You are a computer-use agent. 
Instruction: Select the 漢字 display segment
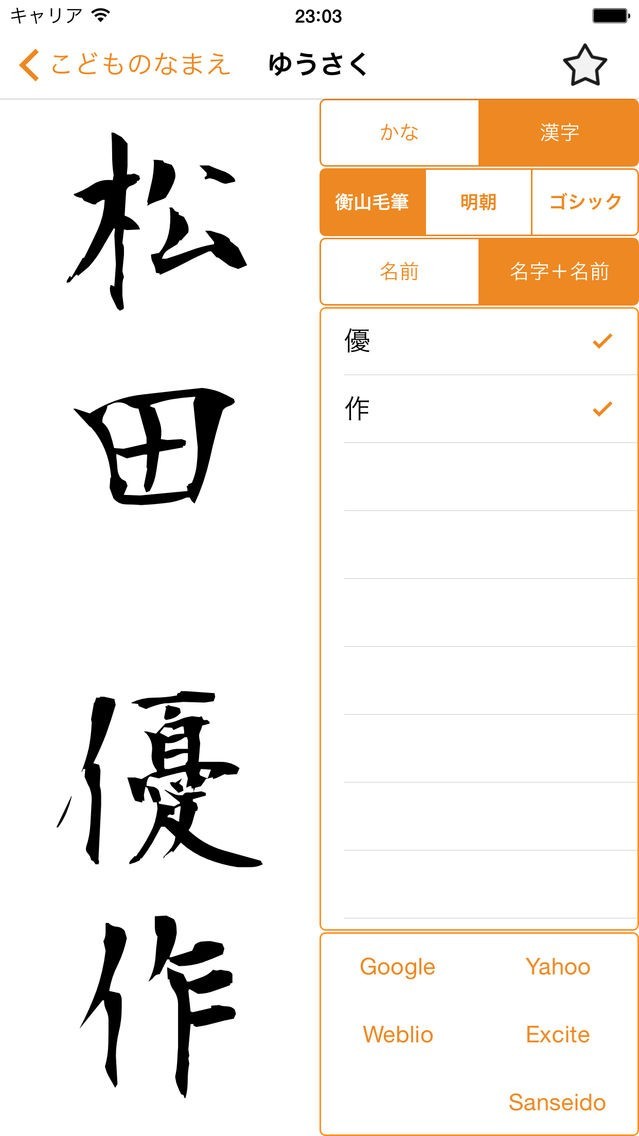[558, 133]
